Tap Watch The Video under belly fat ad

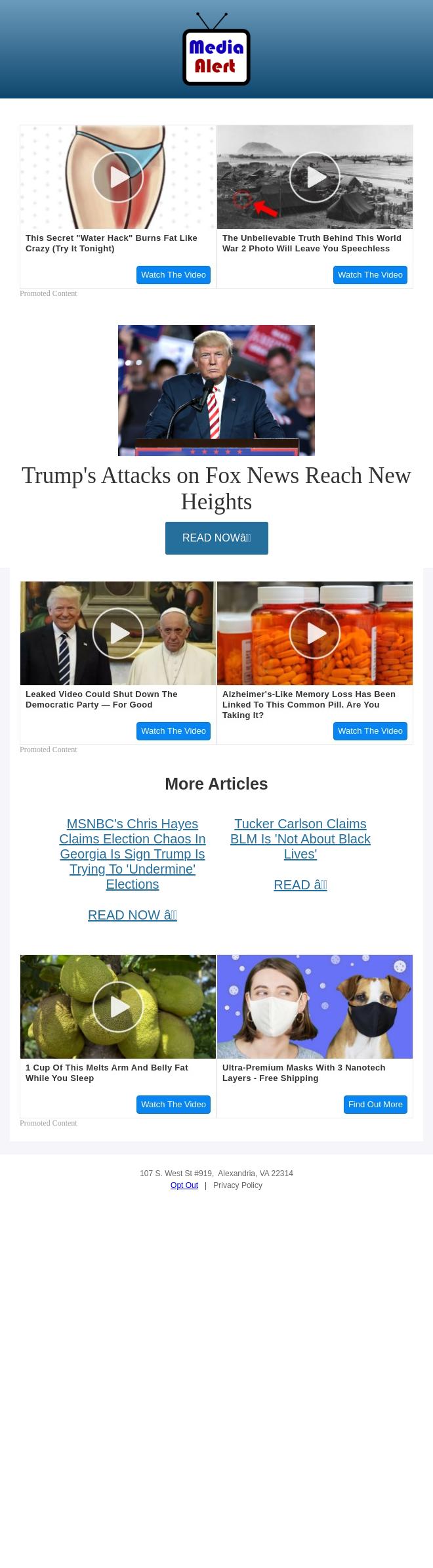pos(173,1105)
